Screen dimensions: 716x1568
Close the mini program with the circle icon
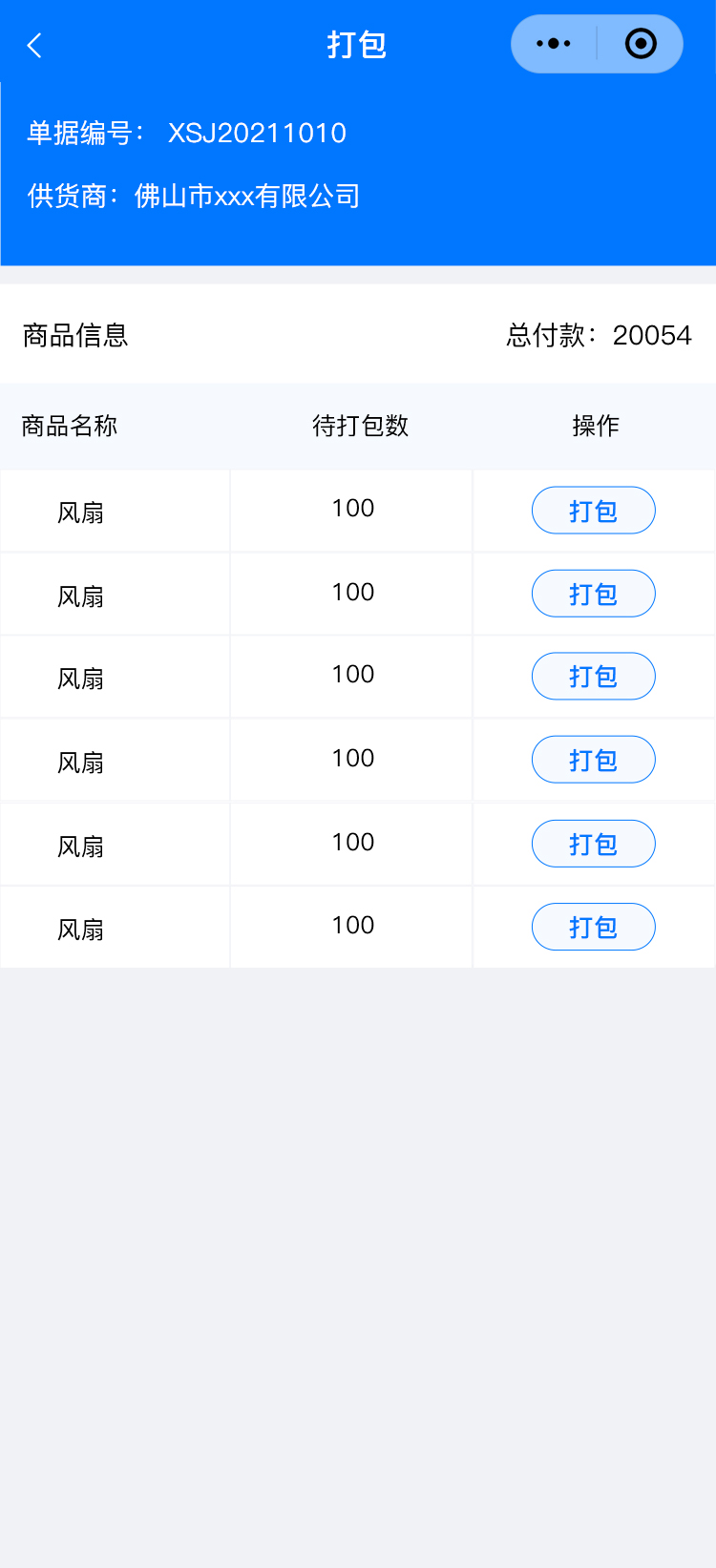[x=641, y=44]
